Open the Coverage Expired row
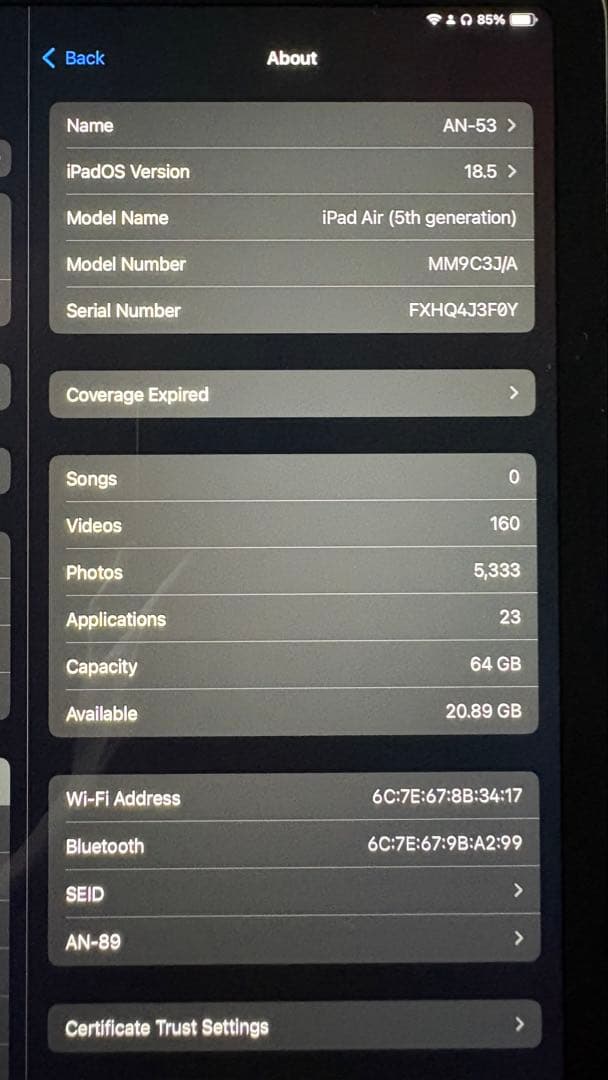The height and width of the screenshot is (1080, 608). 291,394
